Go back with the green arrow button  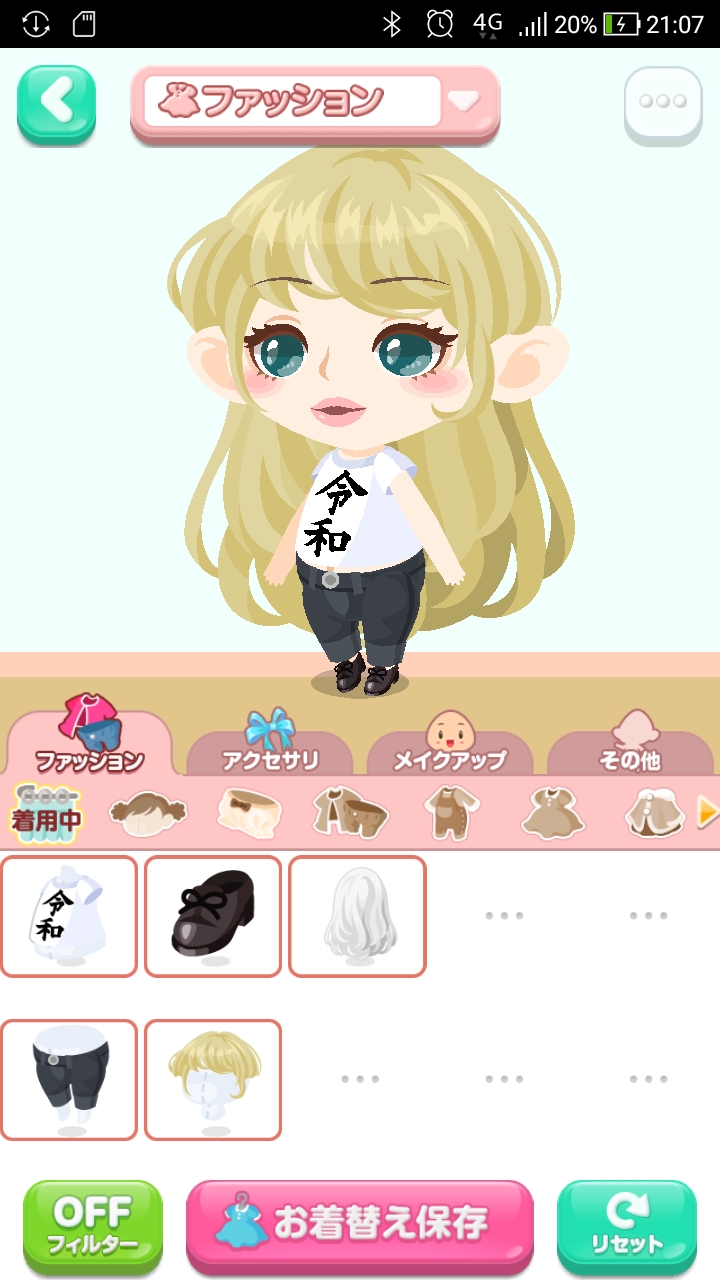(x=56, y=104)
